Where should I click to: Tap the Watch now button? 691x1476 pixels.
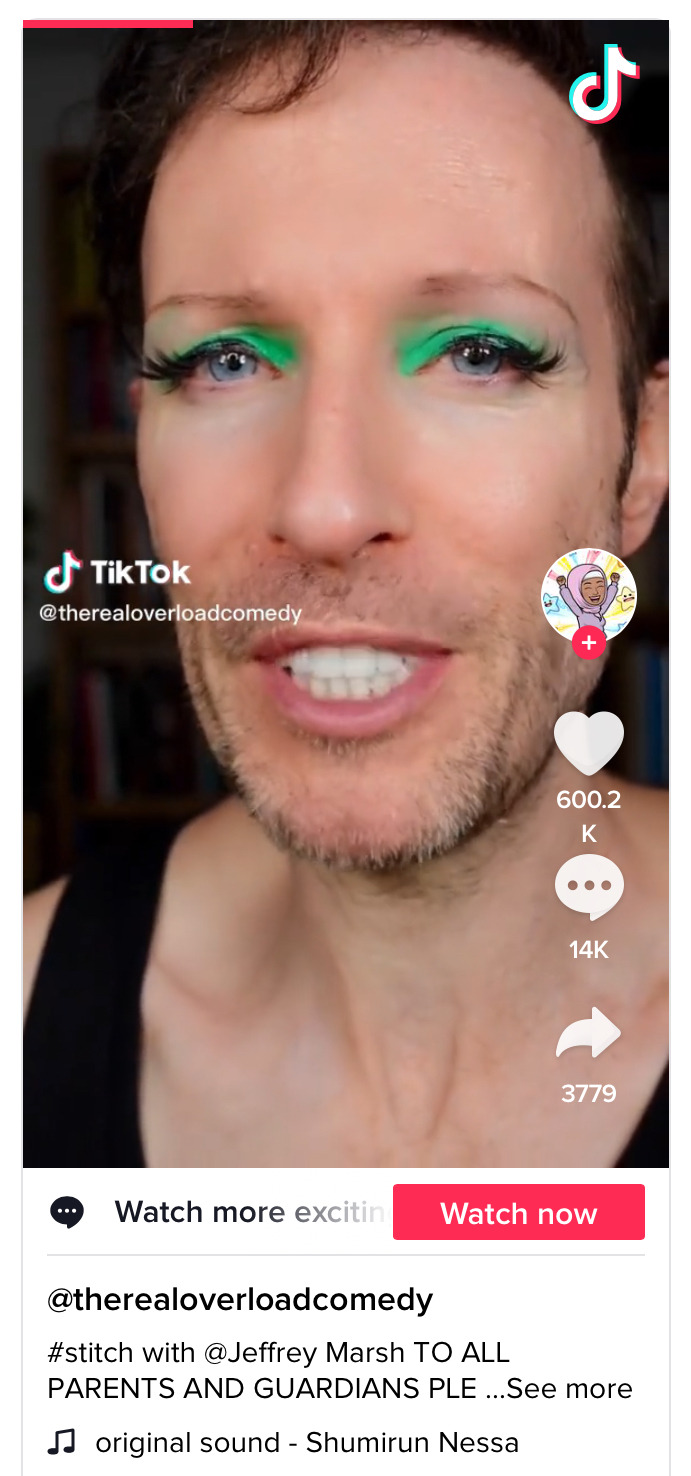518,1212
